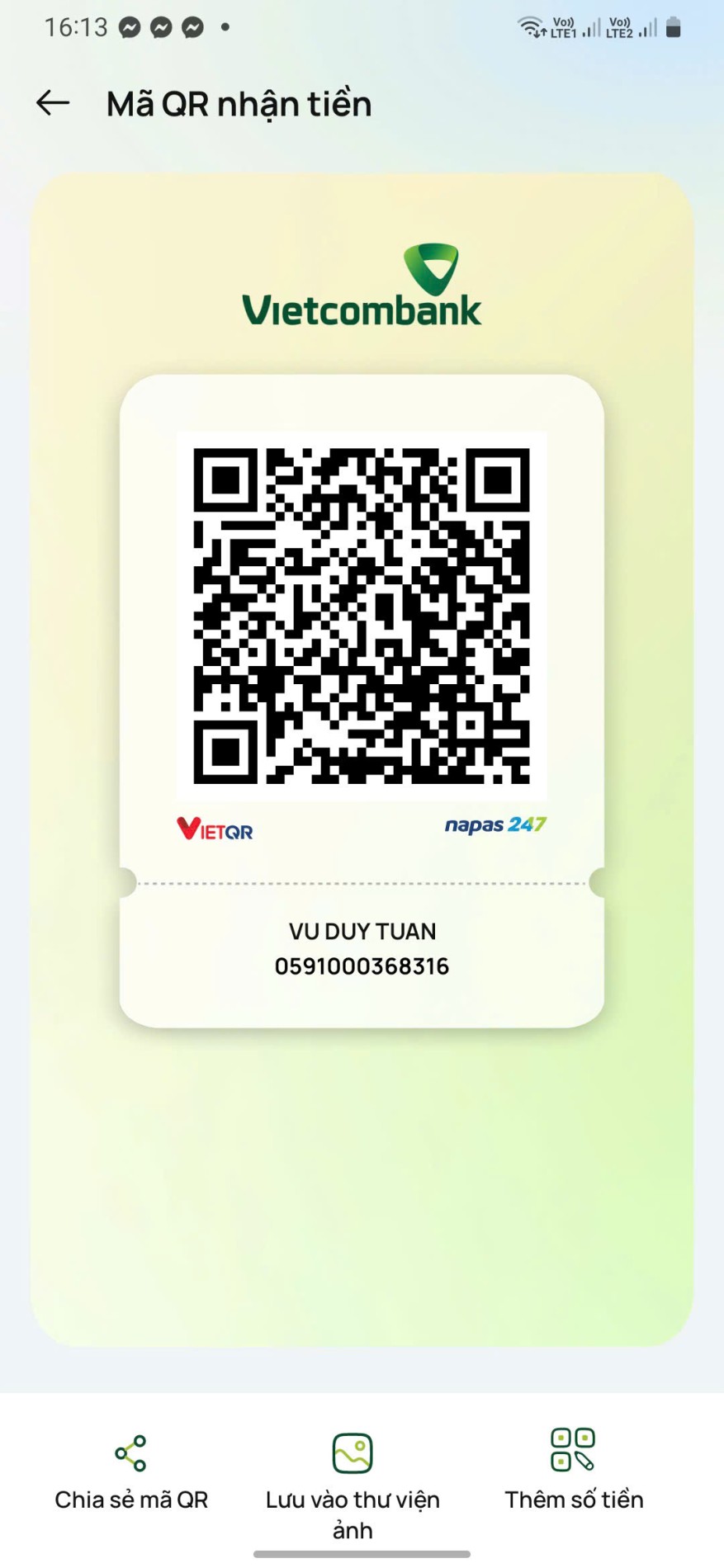The height and width of the screenshot is (1568, 724).
Task: Add an amount with Thêm số tiền
Action: pos(574,1471)
